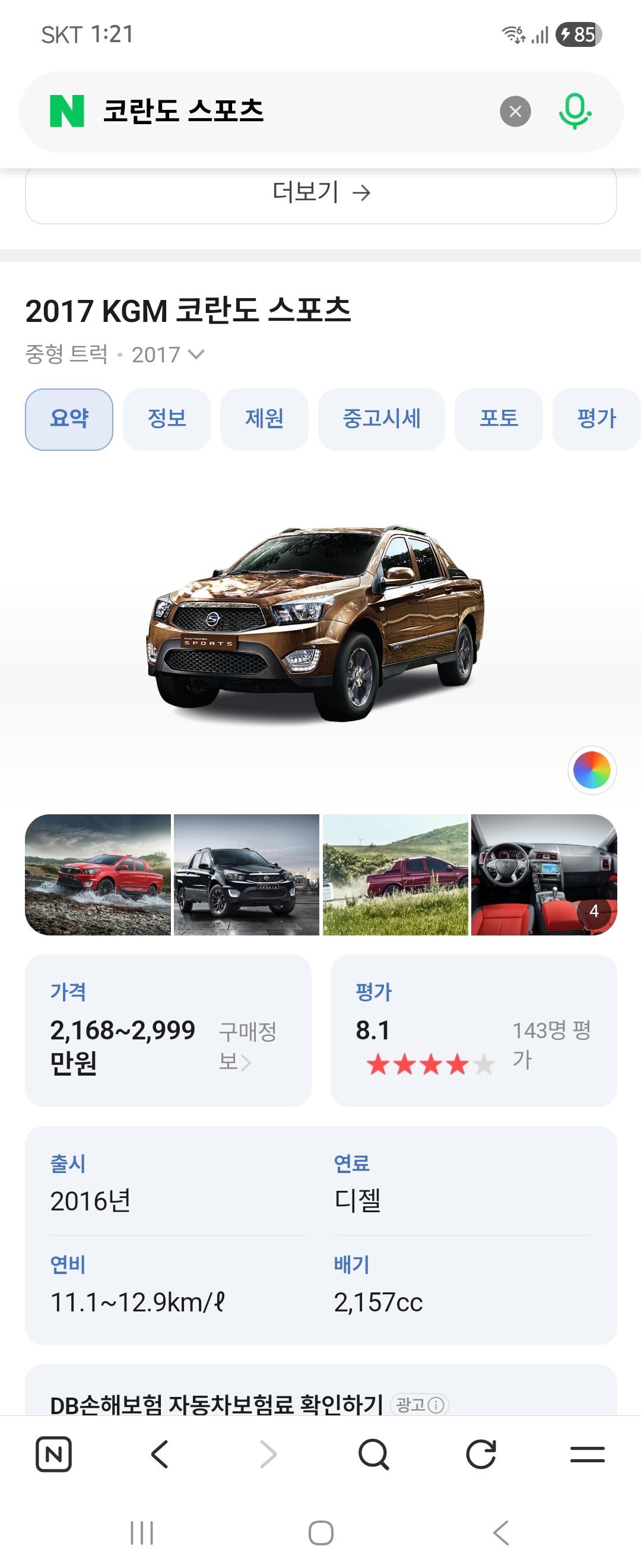Open the interior dashboard photo thumbnail
This screenshot has width=641, height=1568.
pos(544,875)
